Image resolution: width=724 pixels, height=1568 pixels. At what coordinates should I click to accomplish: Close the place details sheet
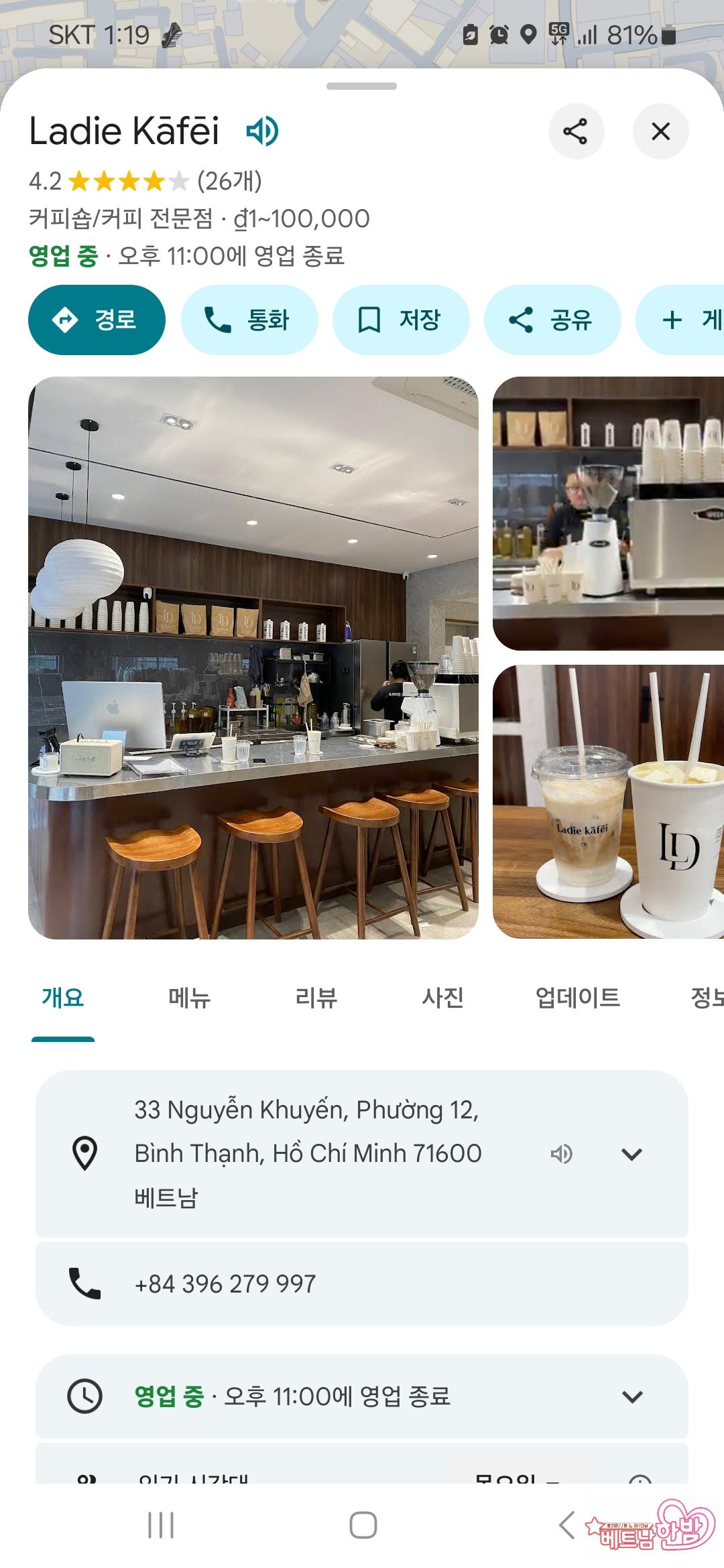(660, 131)
